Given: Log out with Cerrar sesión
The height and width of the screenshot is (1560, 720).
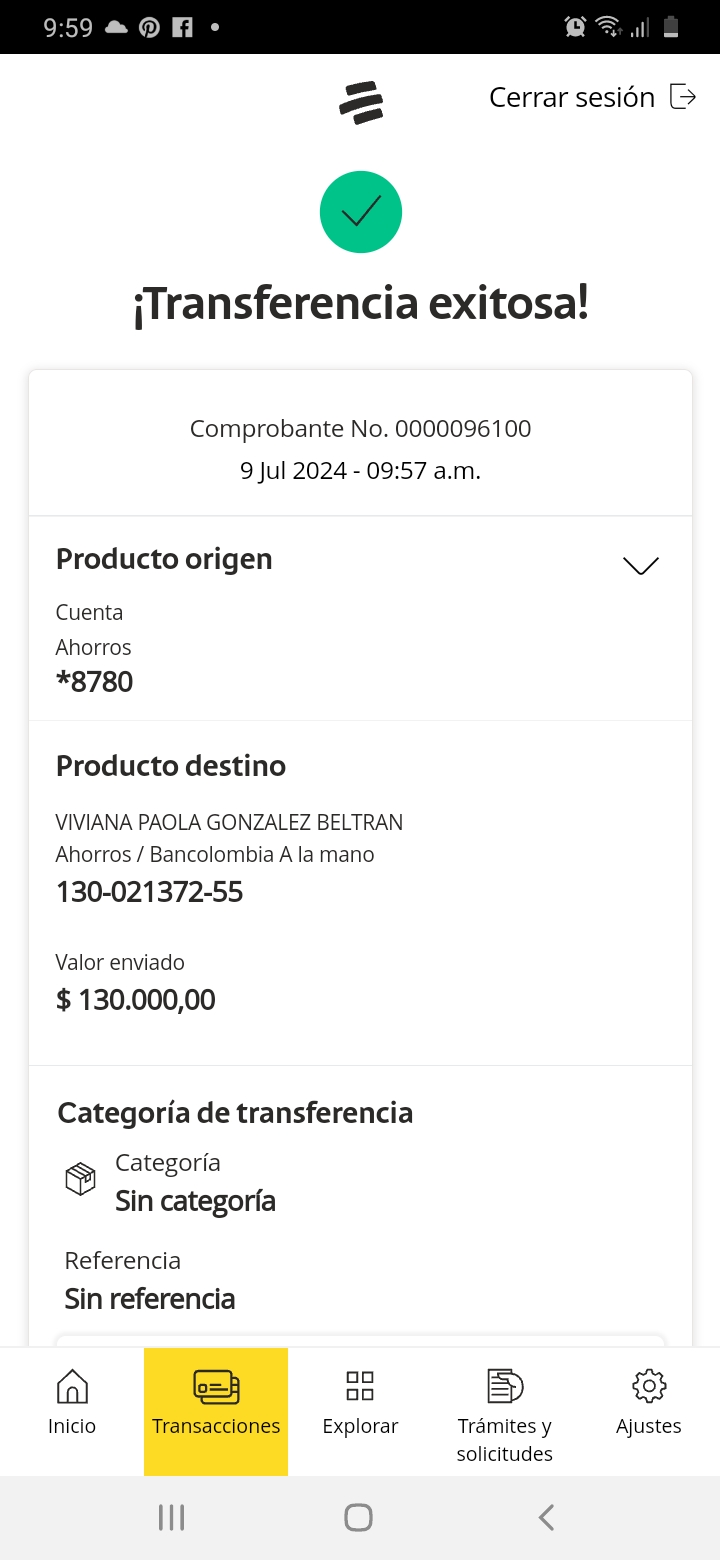Looking at the screenshot, I should coord(592,97).
